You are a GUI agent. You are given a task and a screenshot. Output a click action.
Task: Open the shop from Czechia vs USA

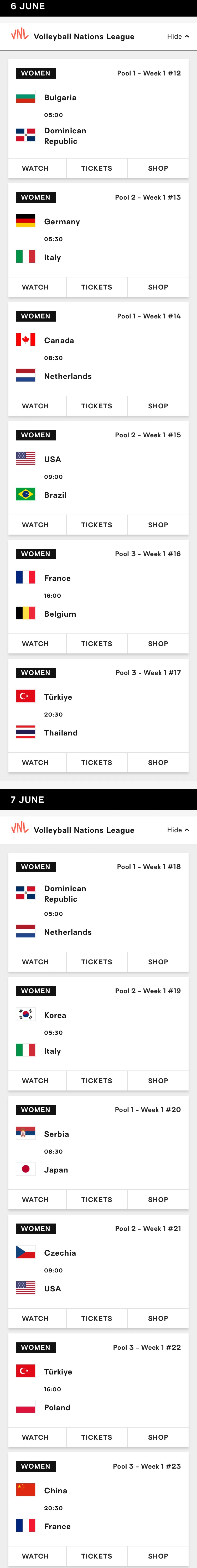click(x=158, y=1318)
